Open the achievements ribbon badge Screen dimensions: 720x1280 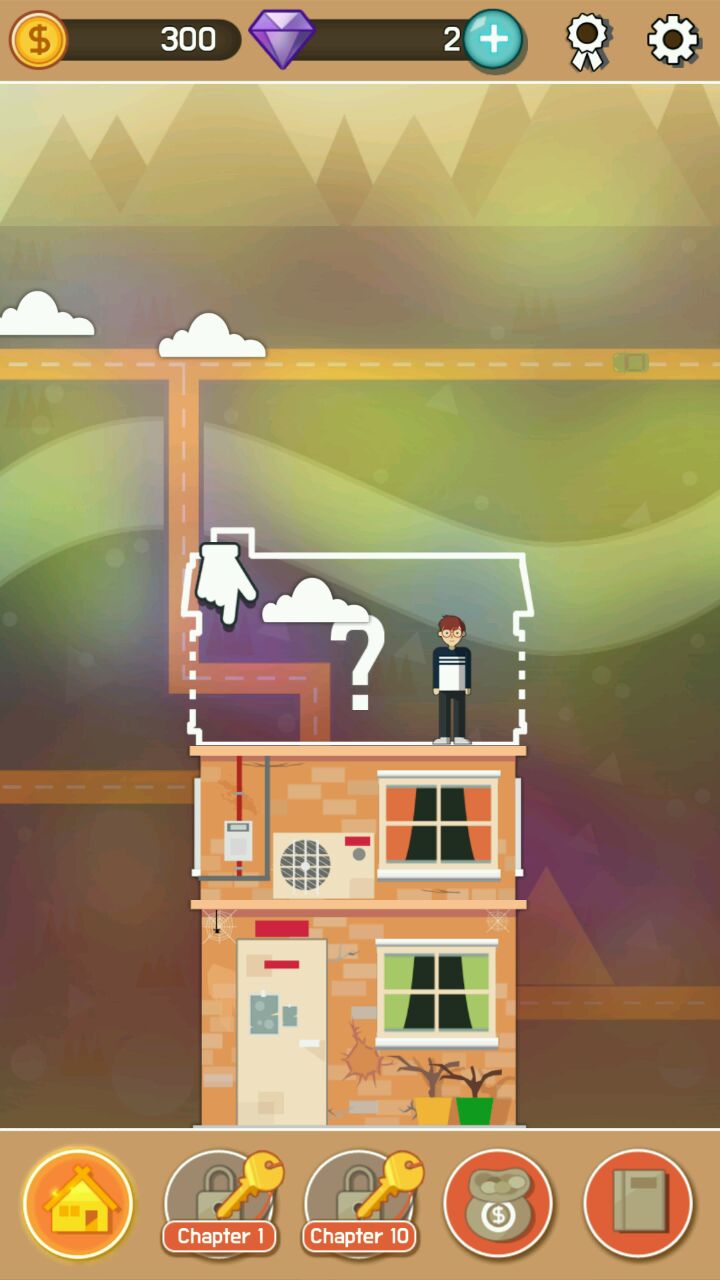(x=588, y=40)
